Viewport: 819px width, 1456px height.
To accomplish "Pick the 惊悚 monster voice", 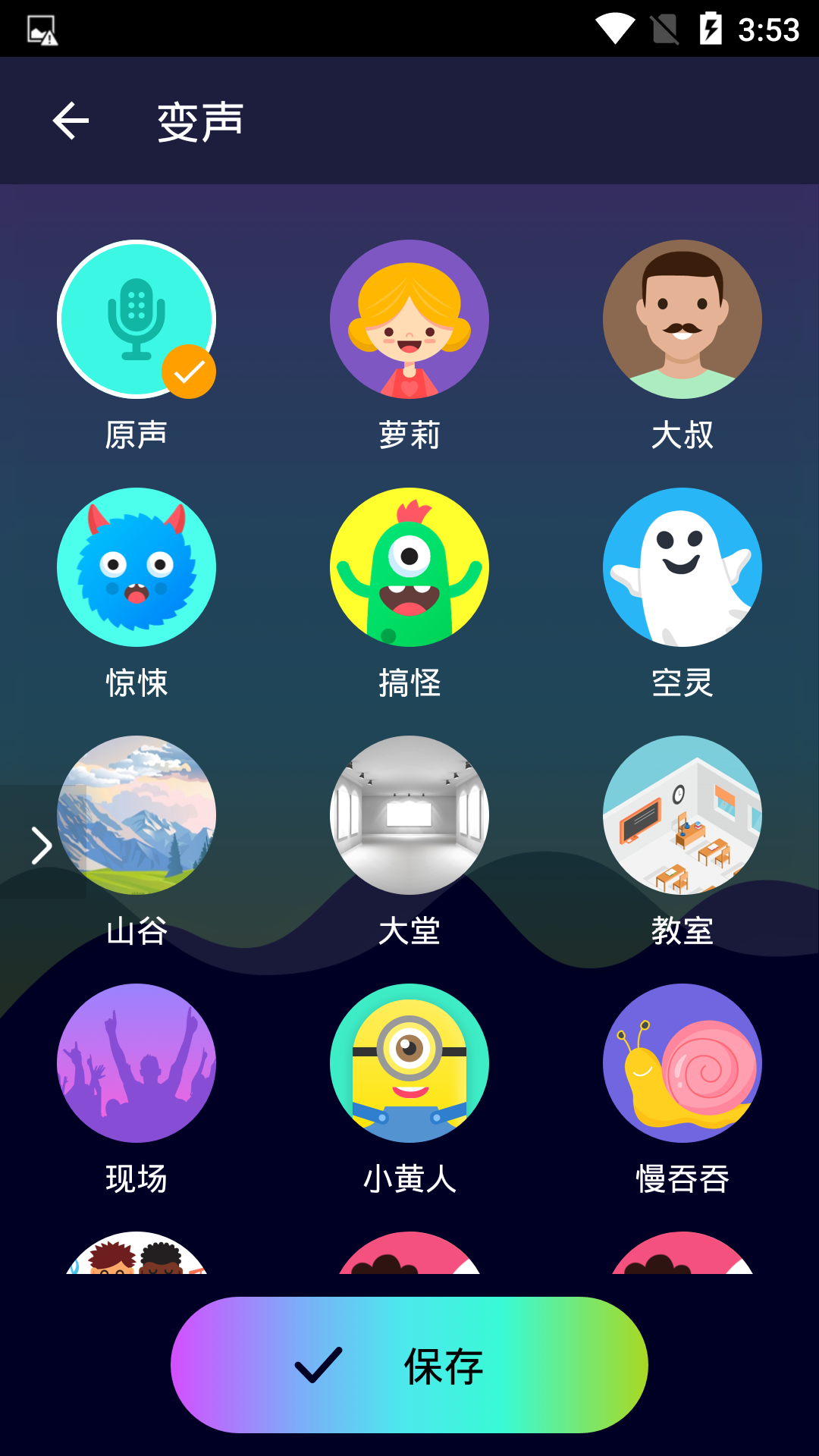I will tap(136, 567).
